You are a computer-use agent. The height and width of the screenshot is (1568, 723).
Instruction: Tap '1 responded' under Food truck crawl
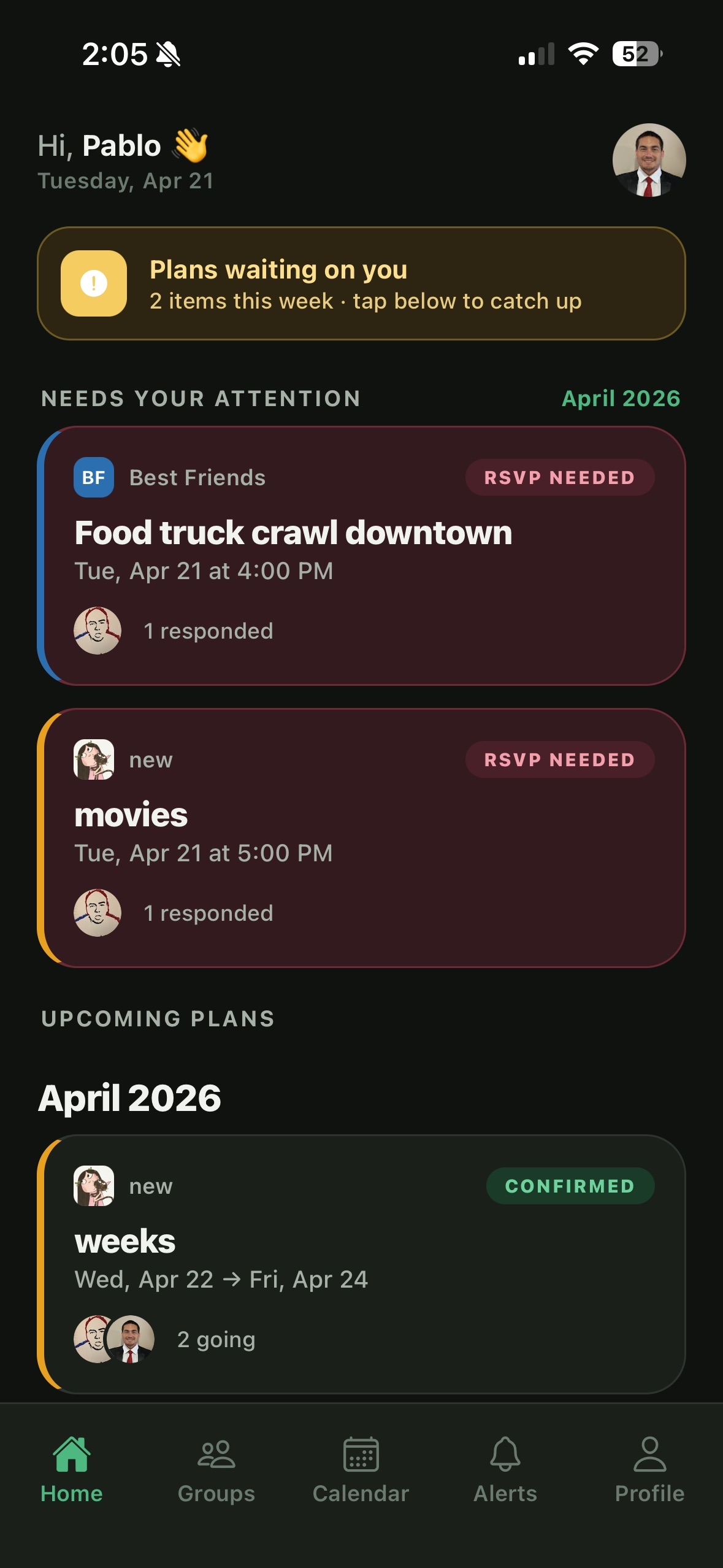point(208,630)
